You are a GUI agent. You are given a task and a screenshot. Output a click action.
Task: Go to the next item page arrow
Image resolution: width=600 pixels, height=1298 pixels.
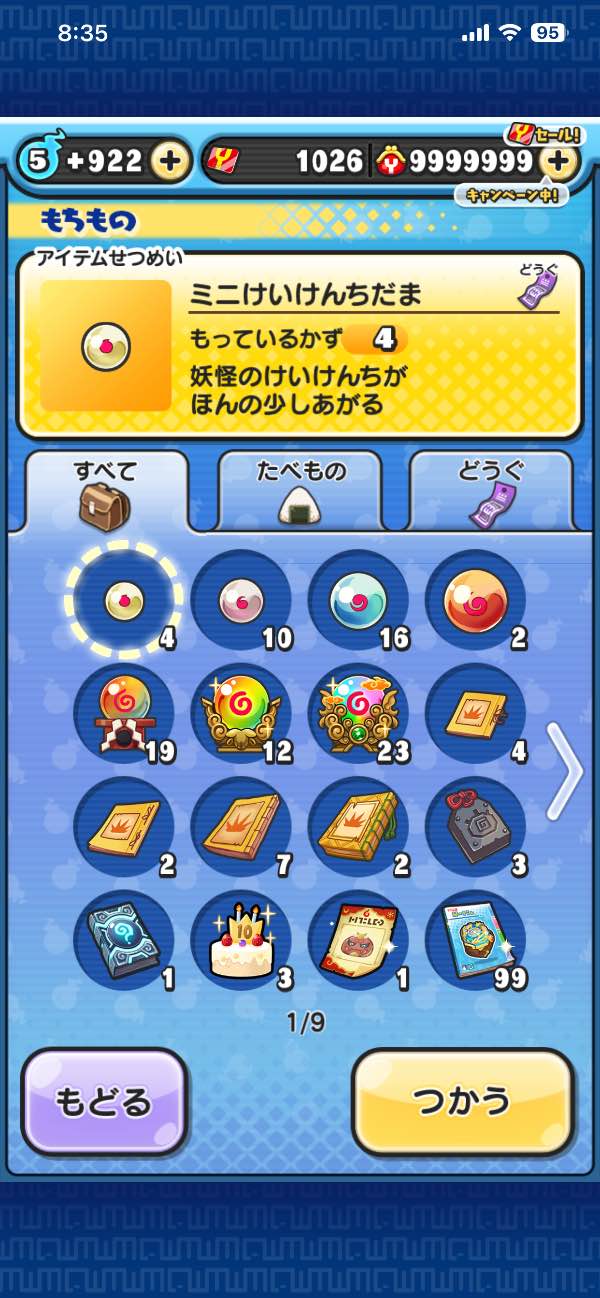[x=567, y=770]
